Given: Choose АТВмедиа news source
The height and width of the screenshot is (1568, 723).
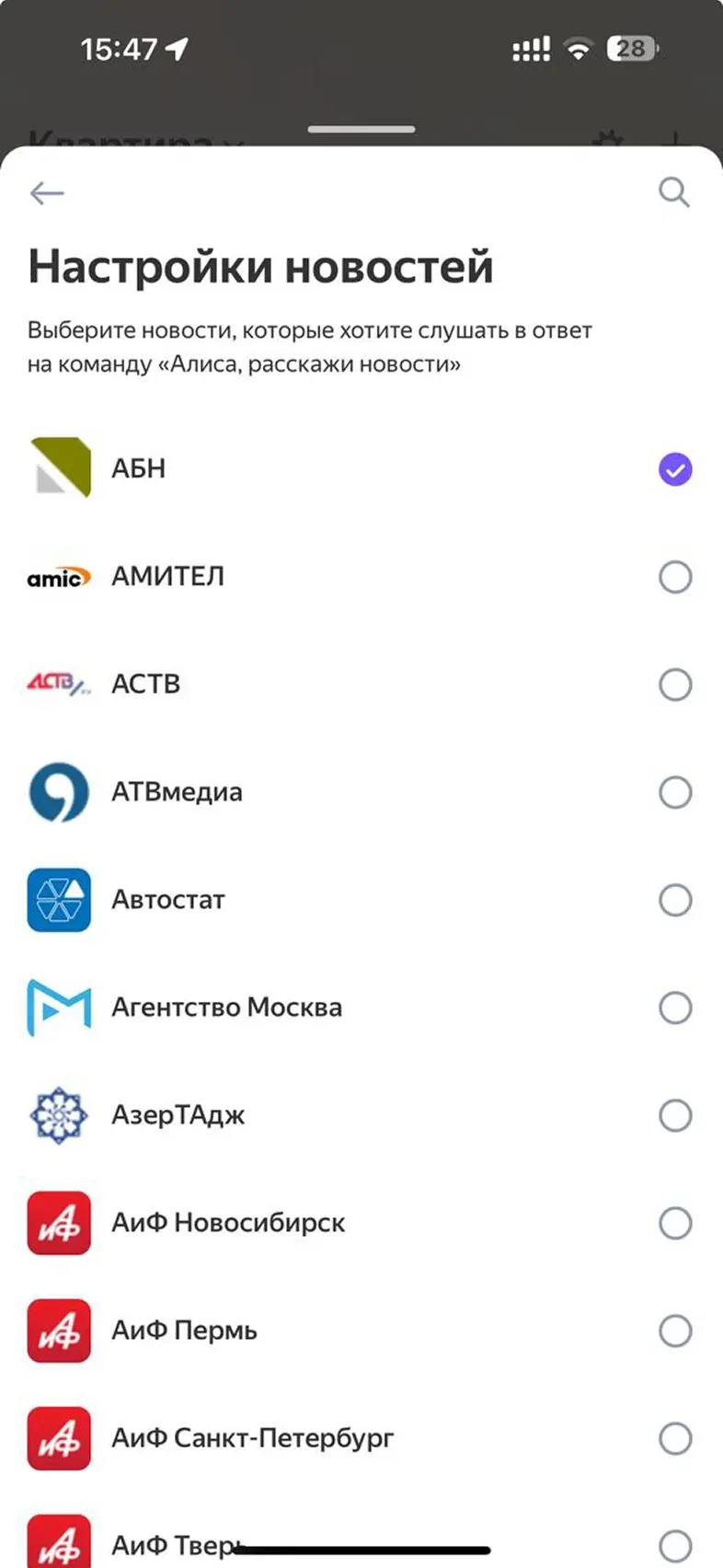Looking at the screenshot, I should [x=675, y=792].
